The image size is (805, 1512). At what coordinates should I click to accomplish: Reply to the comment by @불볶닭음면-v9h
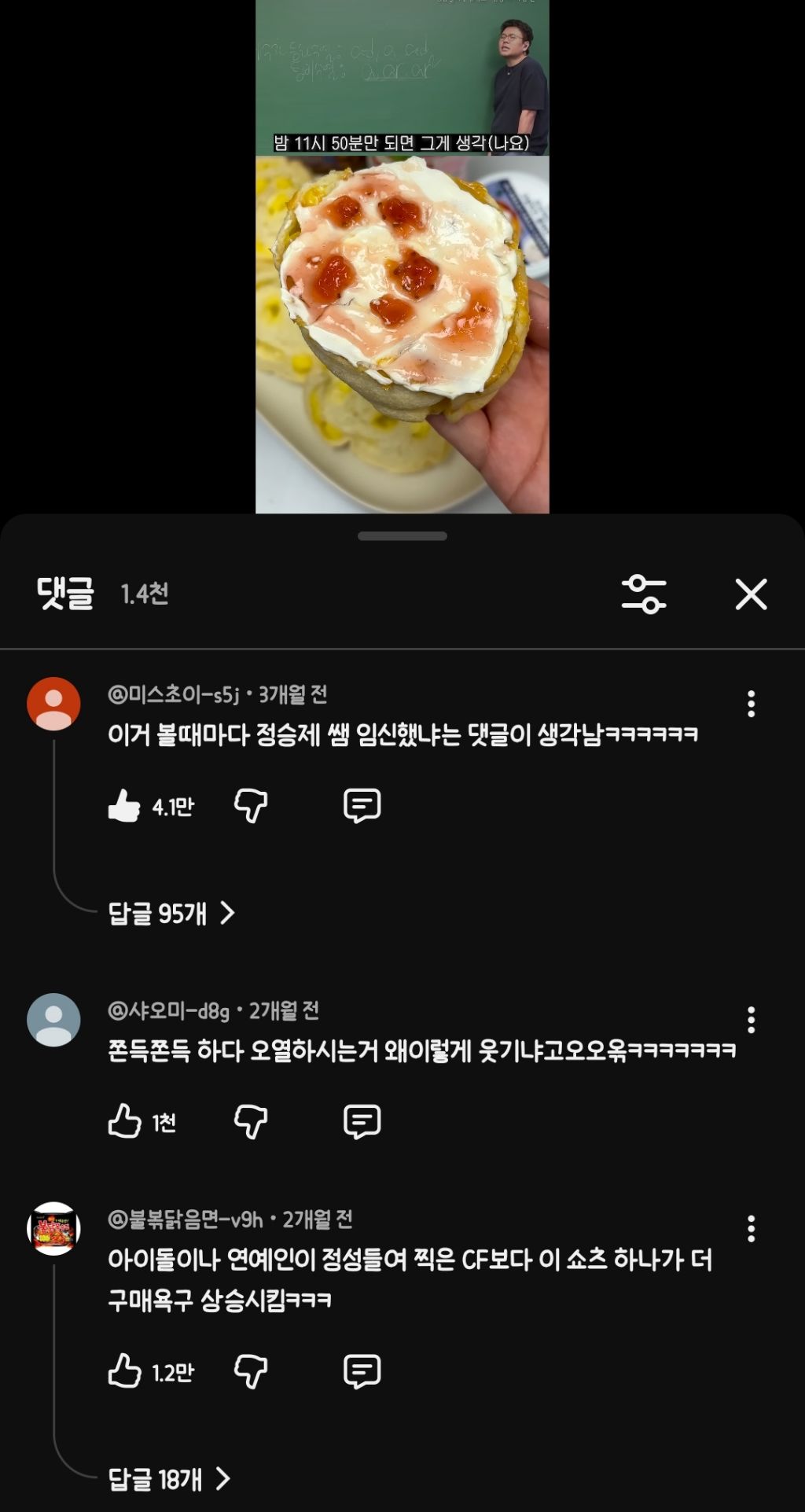click(362, 1371)
